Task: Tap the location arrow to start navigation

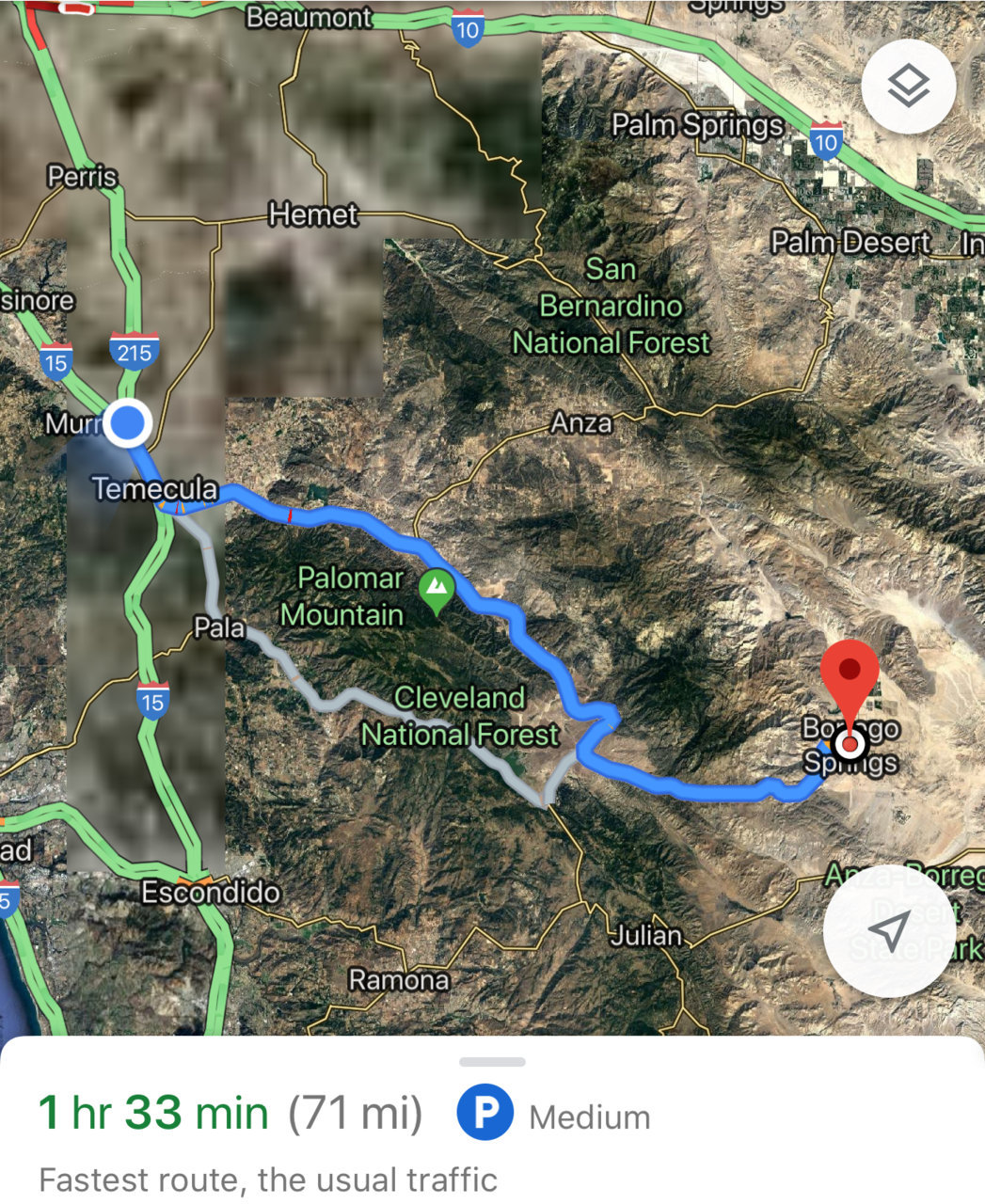Action: click(x=888, y=930)
